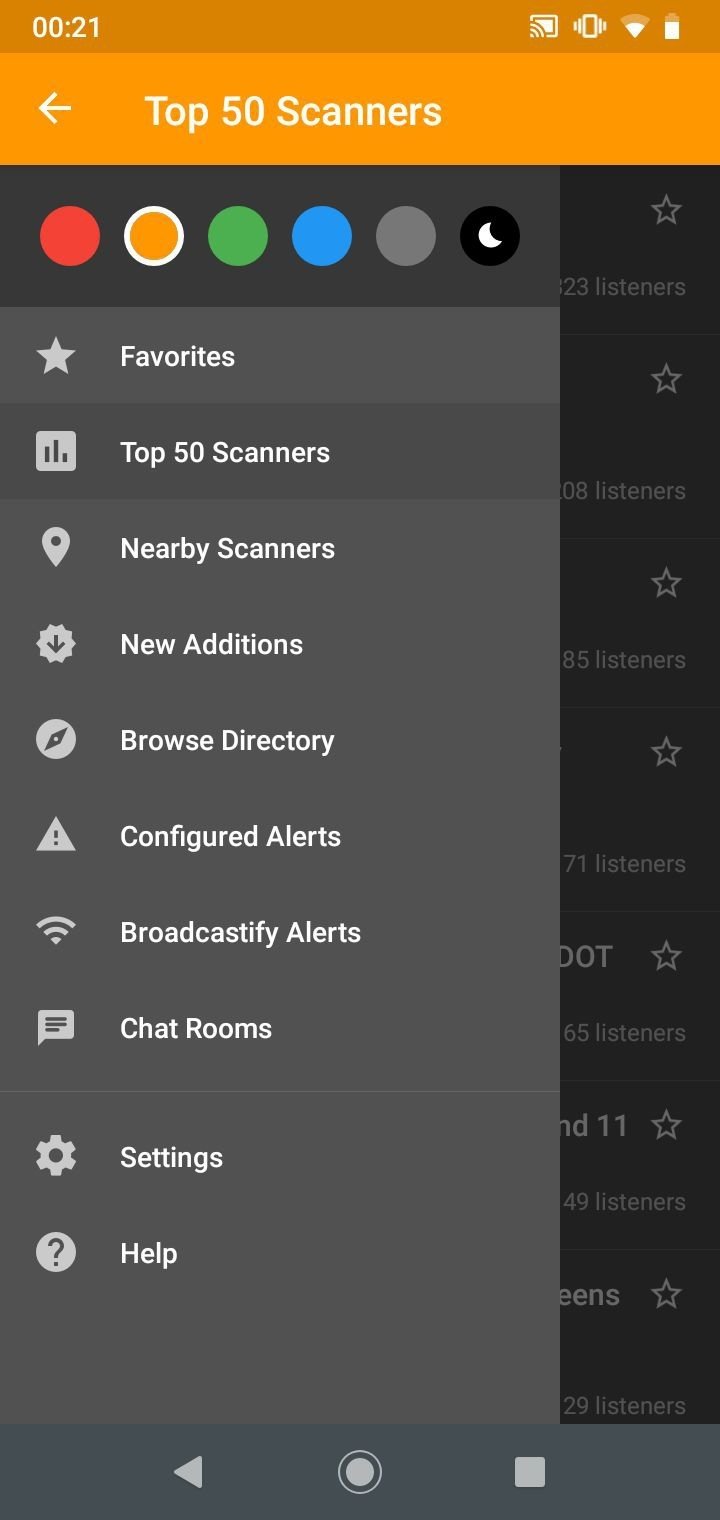Go to the Android home screen

point(360,1472)
